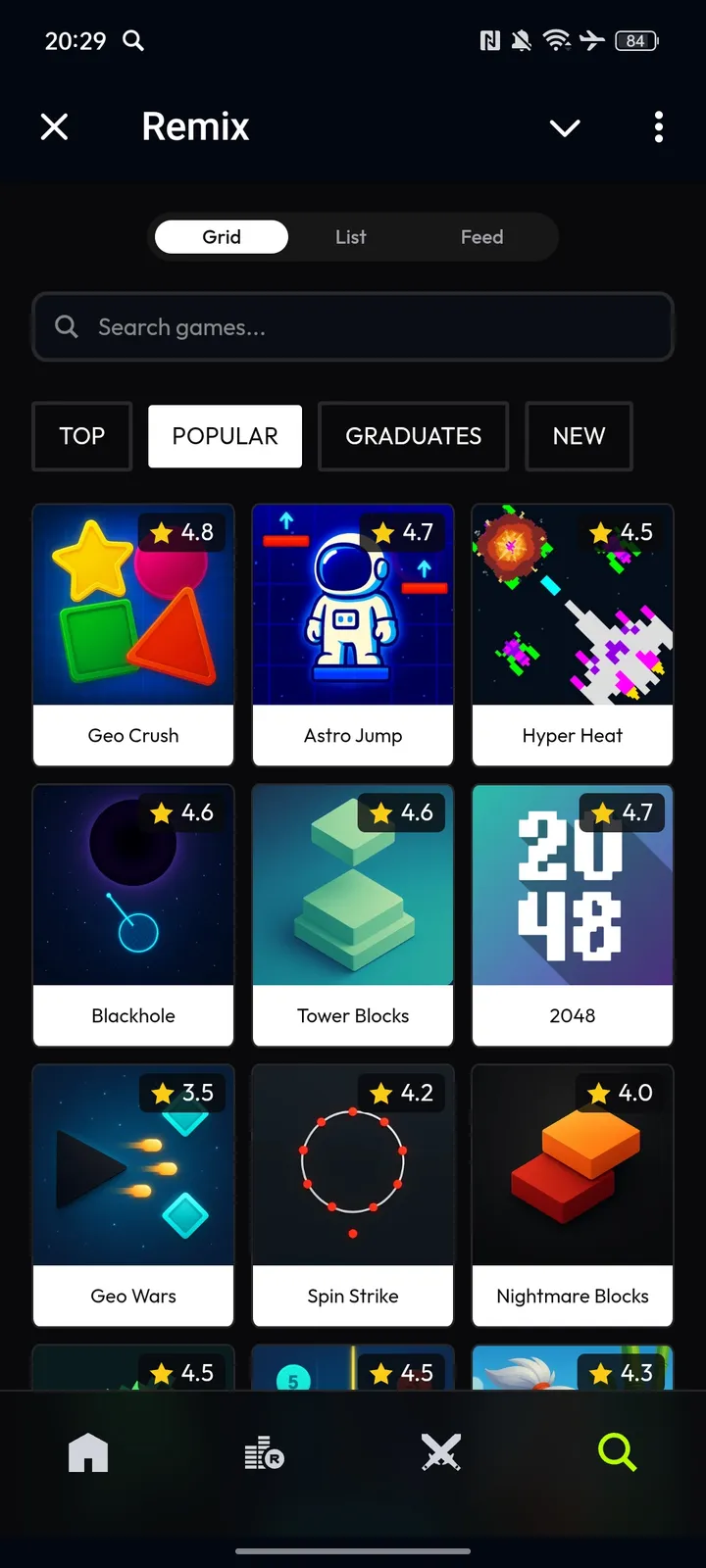
Task: Open the three-dot overflow menu
Action: [658, 127]
